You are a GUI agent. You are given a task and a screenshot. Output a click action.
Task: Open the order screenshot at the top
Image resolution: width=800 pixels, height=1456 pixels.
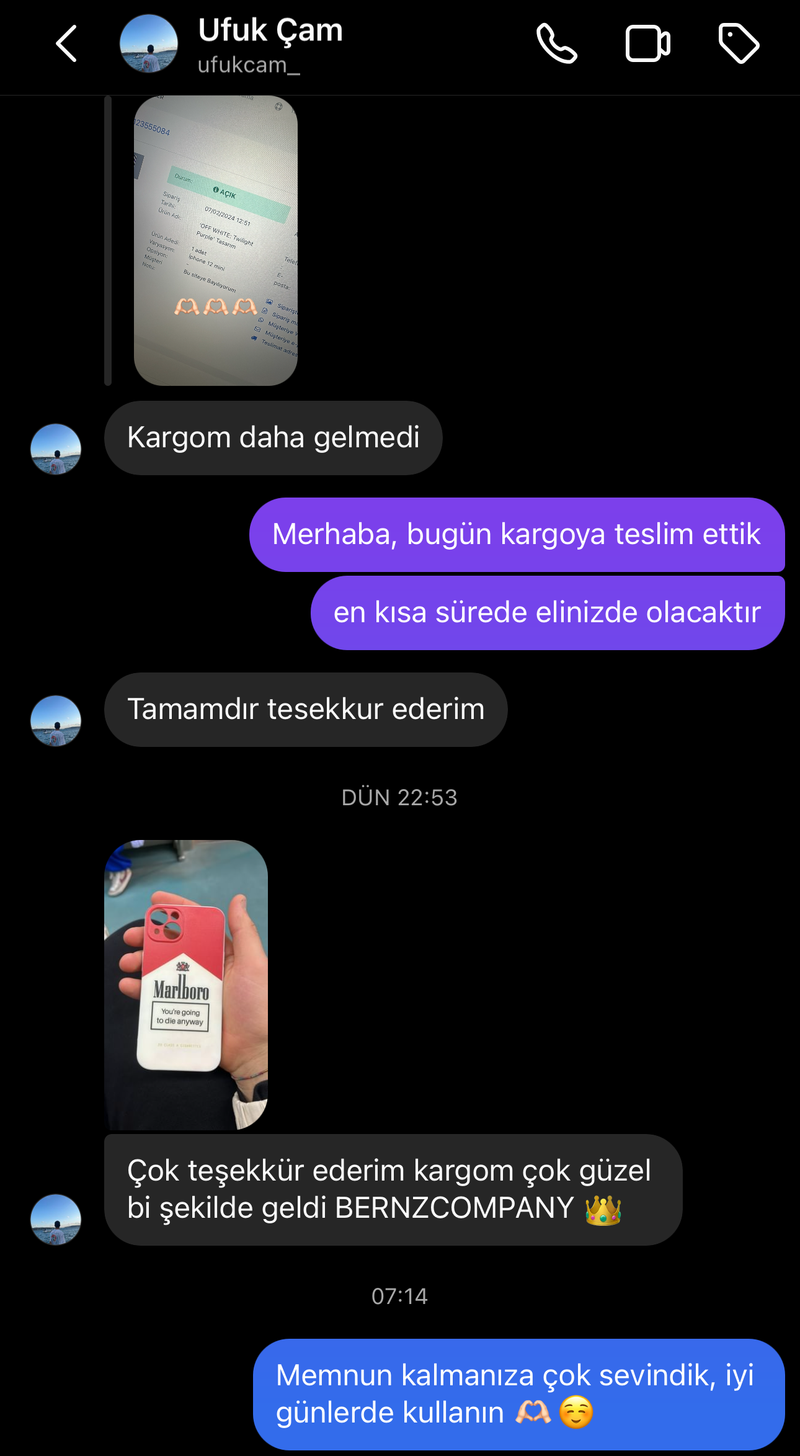point(216,240)
